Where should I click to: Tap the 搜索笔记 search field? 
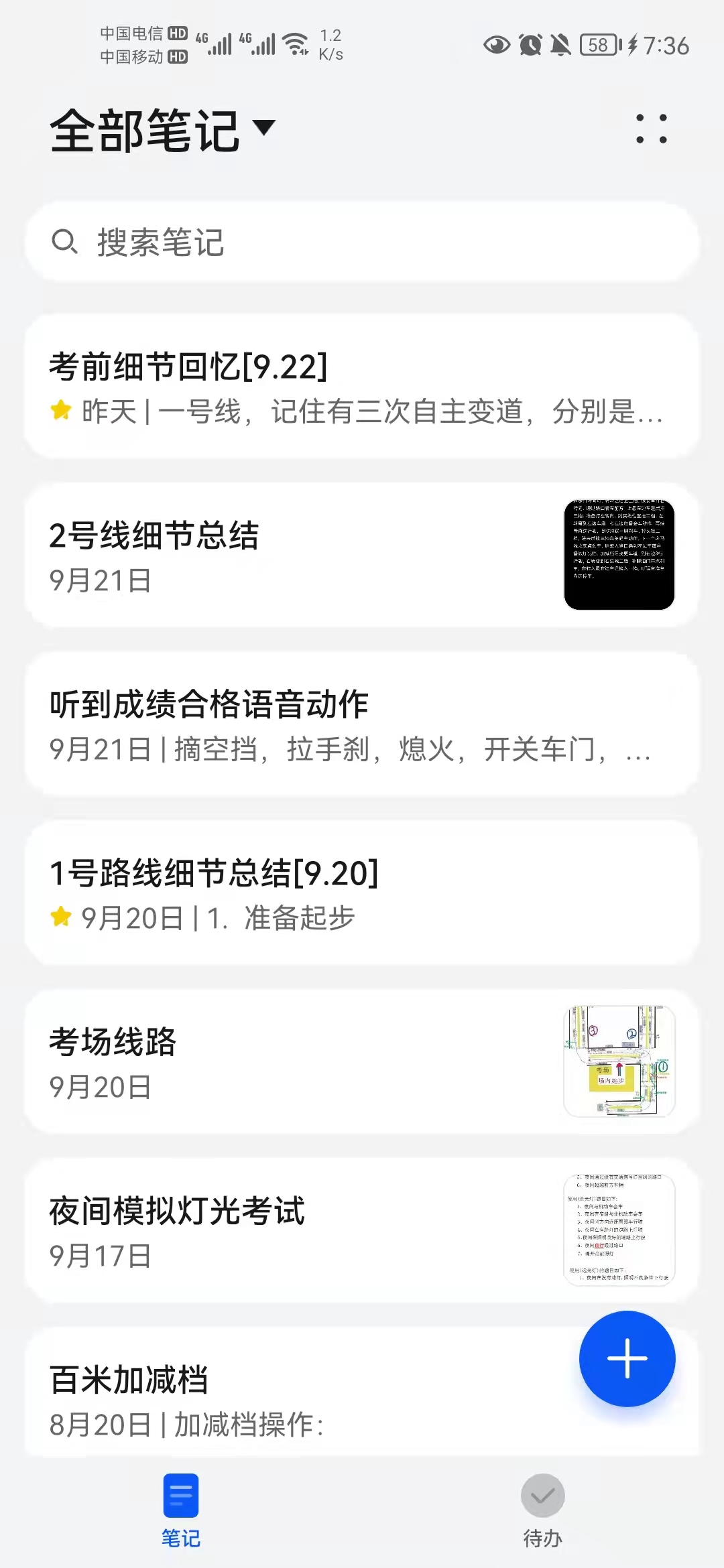tap(362, 242)
